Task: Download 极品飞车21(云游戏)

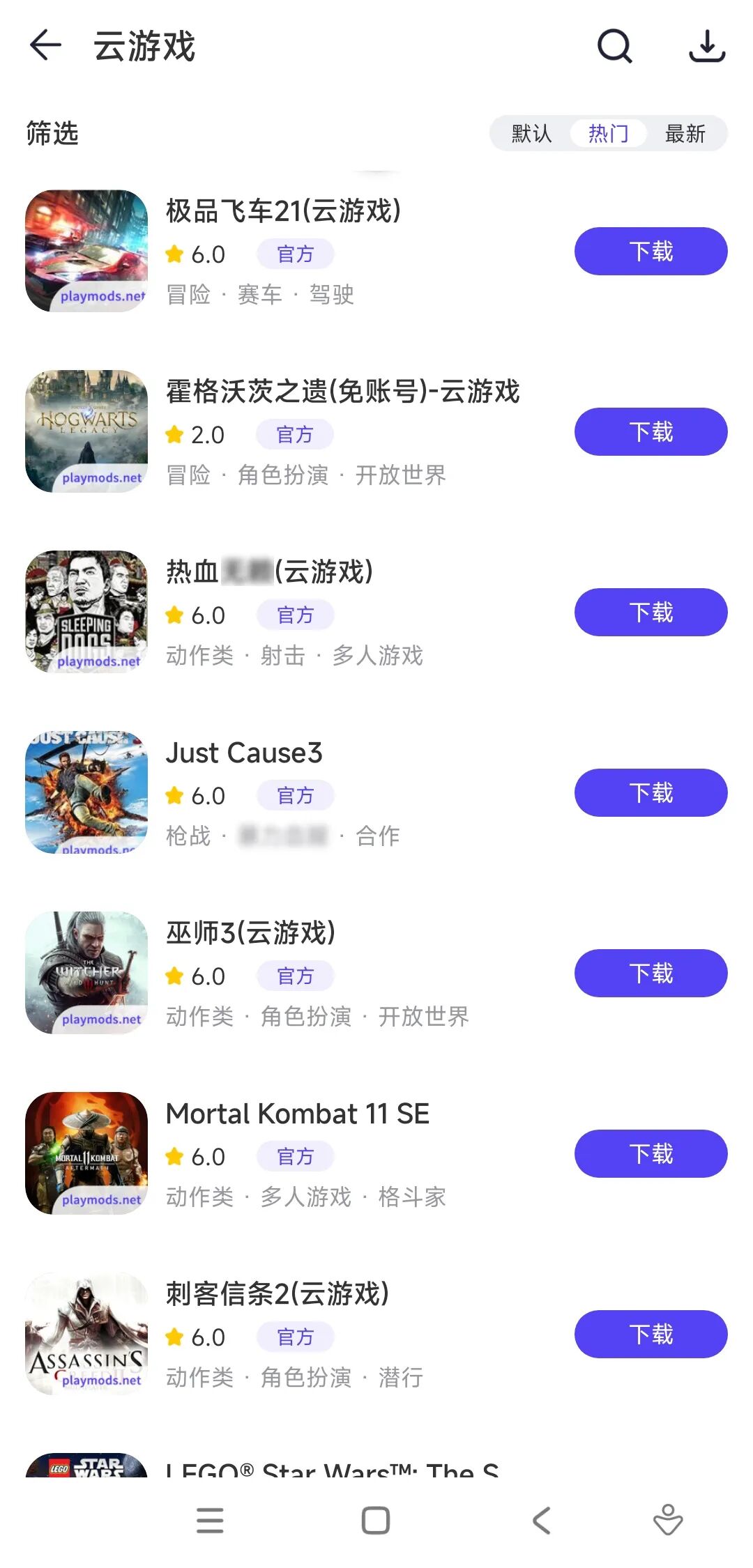Action: [651, 251]
